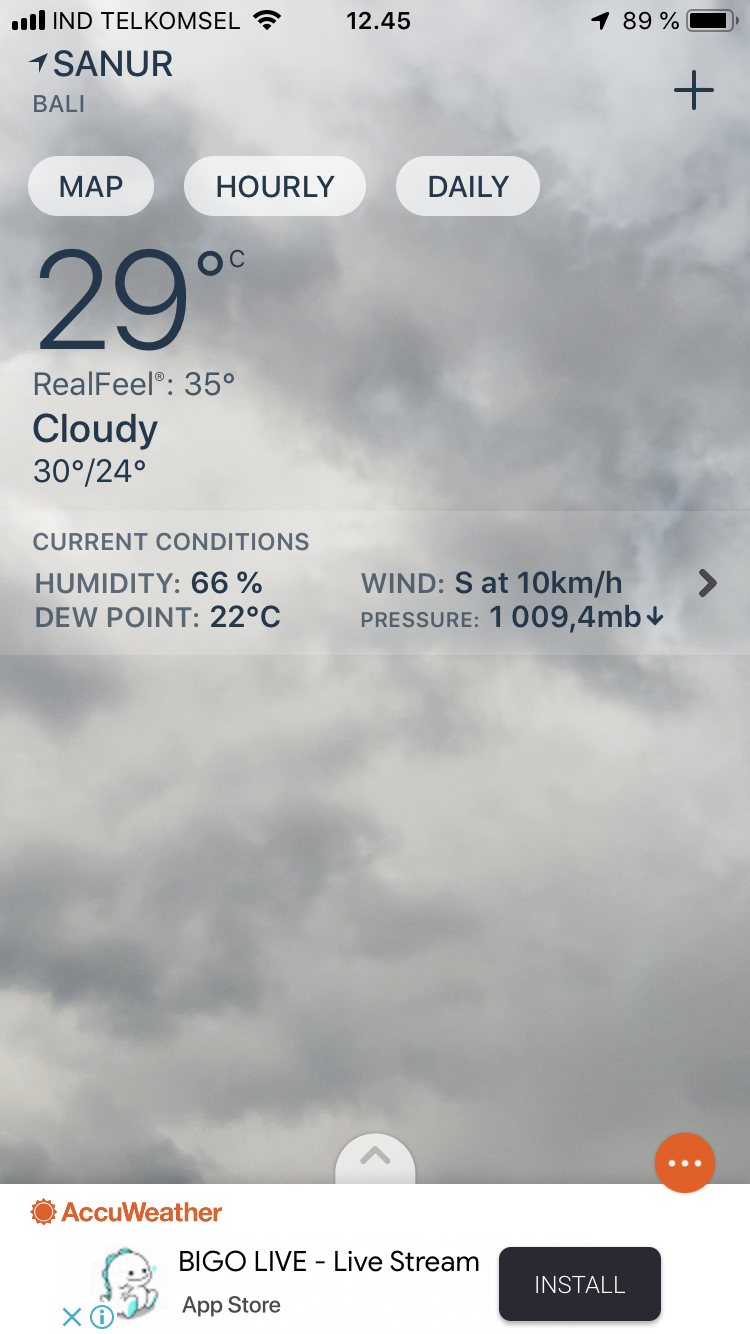
Task: Open the weather MAP view
Action: (91, 187)
